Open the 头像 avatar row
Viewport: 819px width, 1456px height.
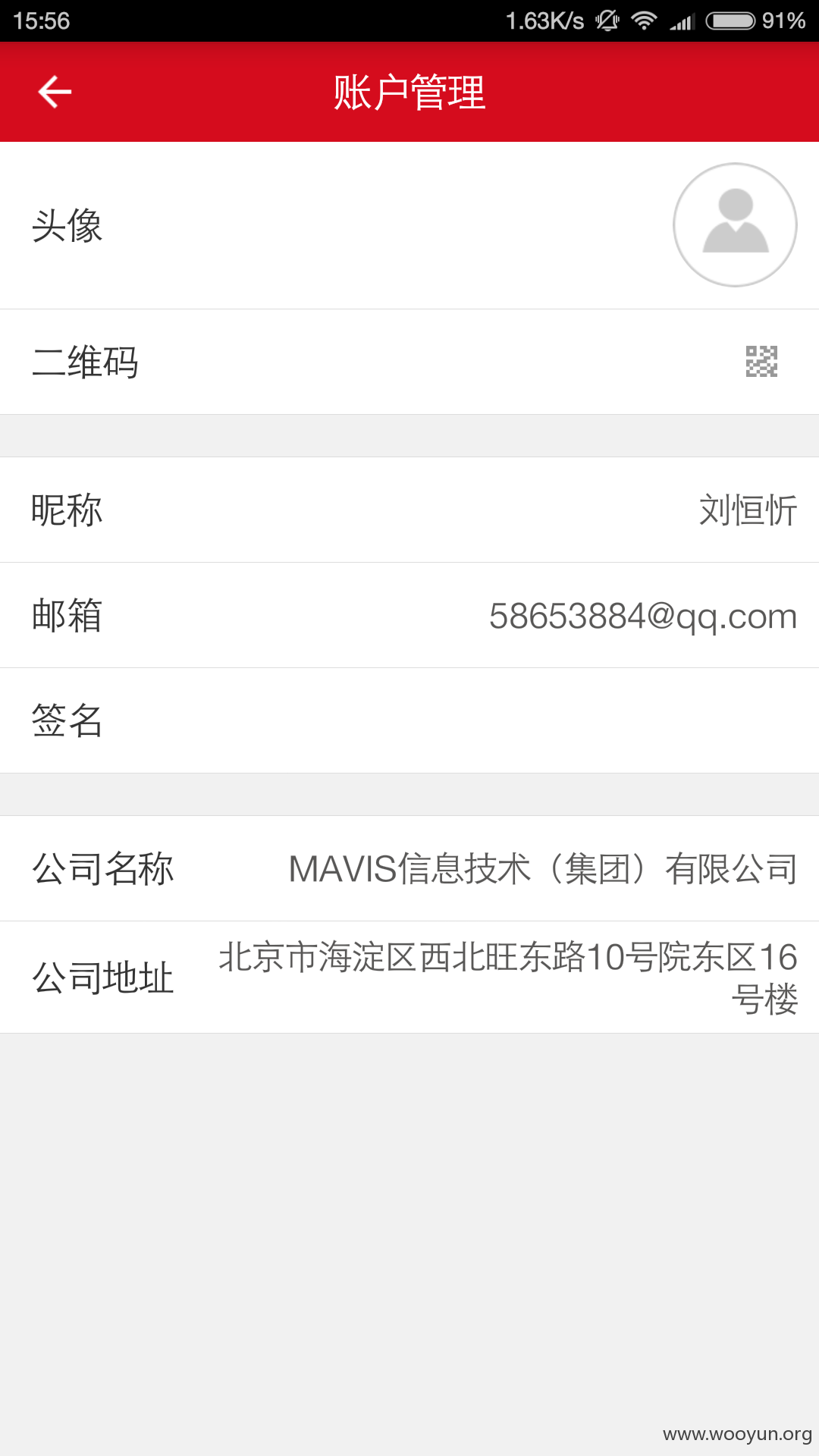[x=409, y=225]
